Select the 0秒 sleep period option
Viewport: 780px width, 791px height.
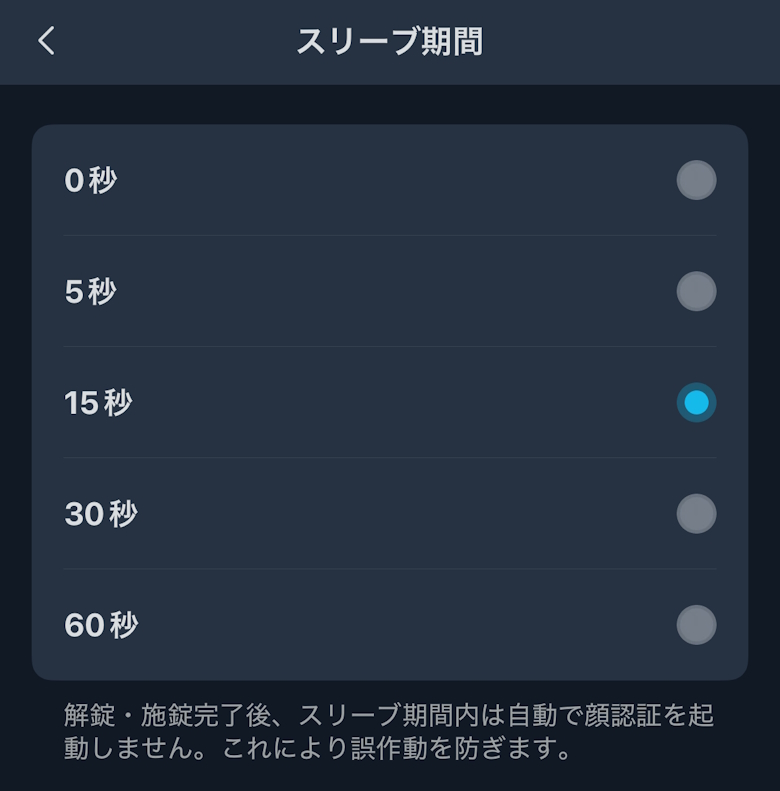tap(696, 180)
